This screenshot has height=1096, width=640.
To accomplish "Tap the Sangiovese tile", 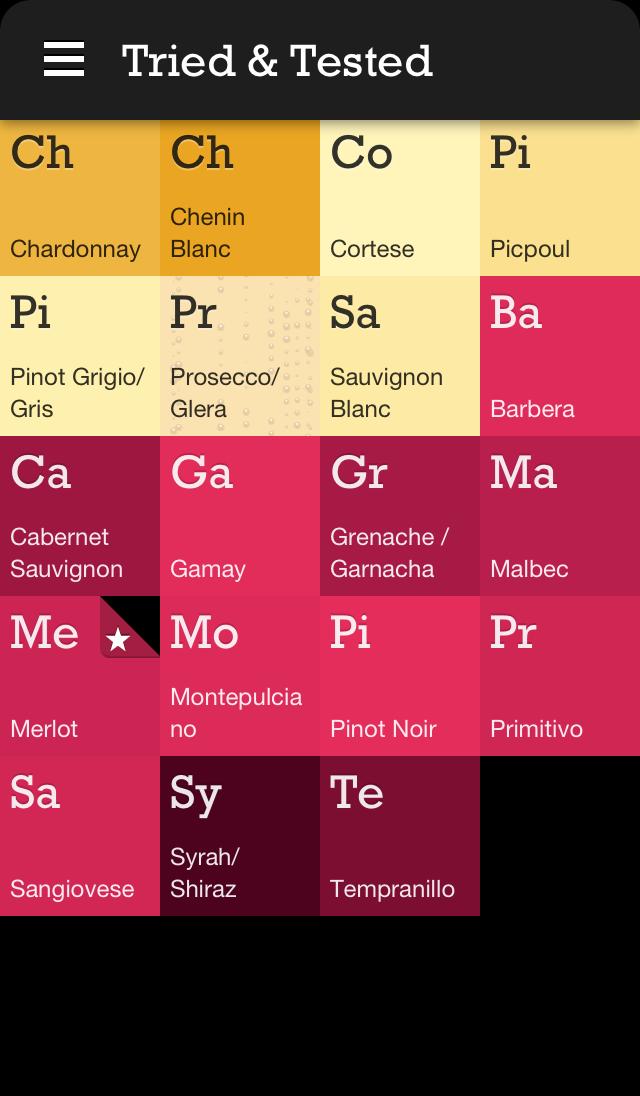I will coord(80,836).
